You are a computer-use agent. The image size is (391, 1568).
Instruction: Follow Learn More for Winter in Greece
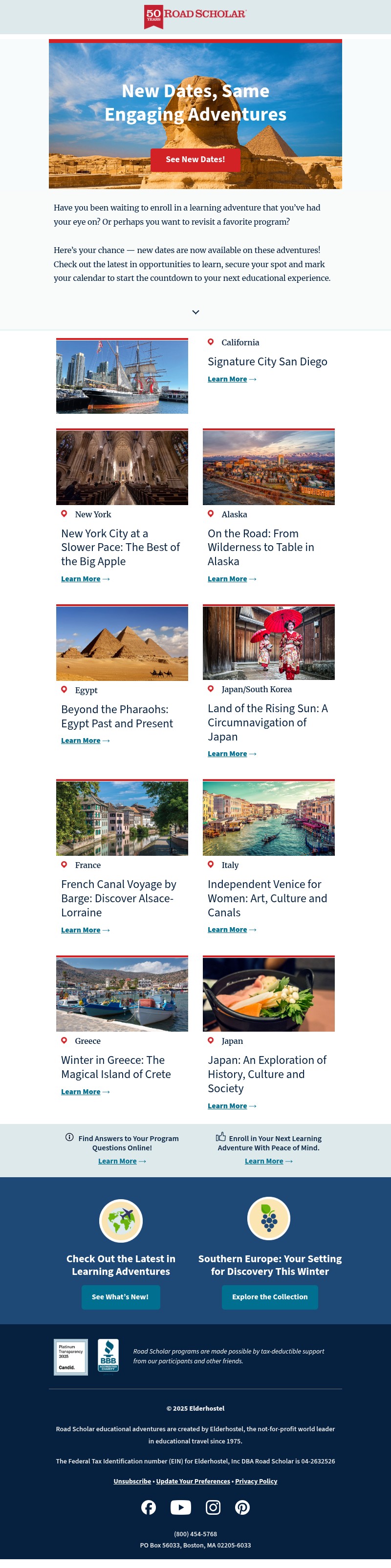click(x=80, y=1091)
